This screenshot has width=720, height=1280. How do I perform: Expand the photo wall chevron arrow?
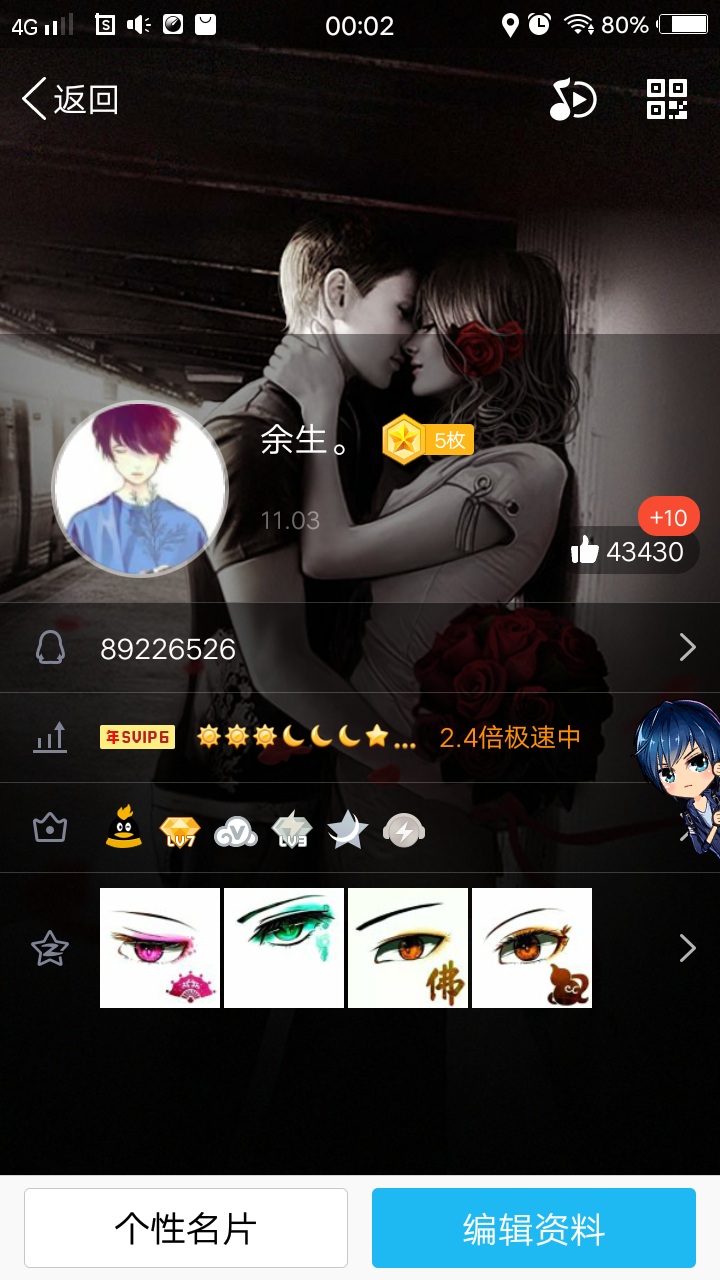(x=687, y=948)
